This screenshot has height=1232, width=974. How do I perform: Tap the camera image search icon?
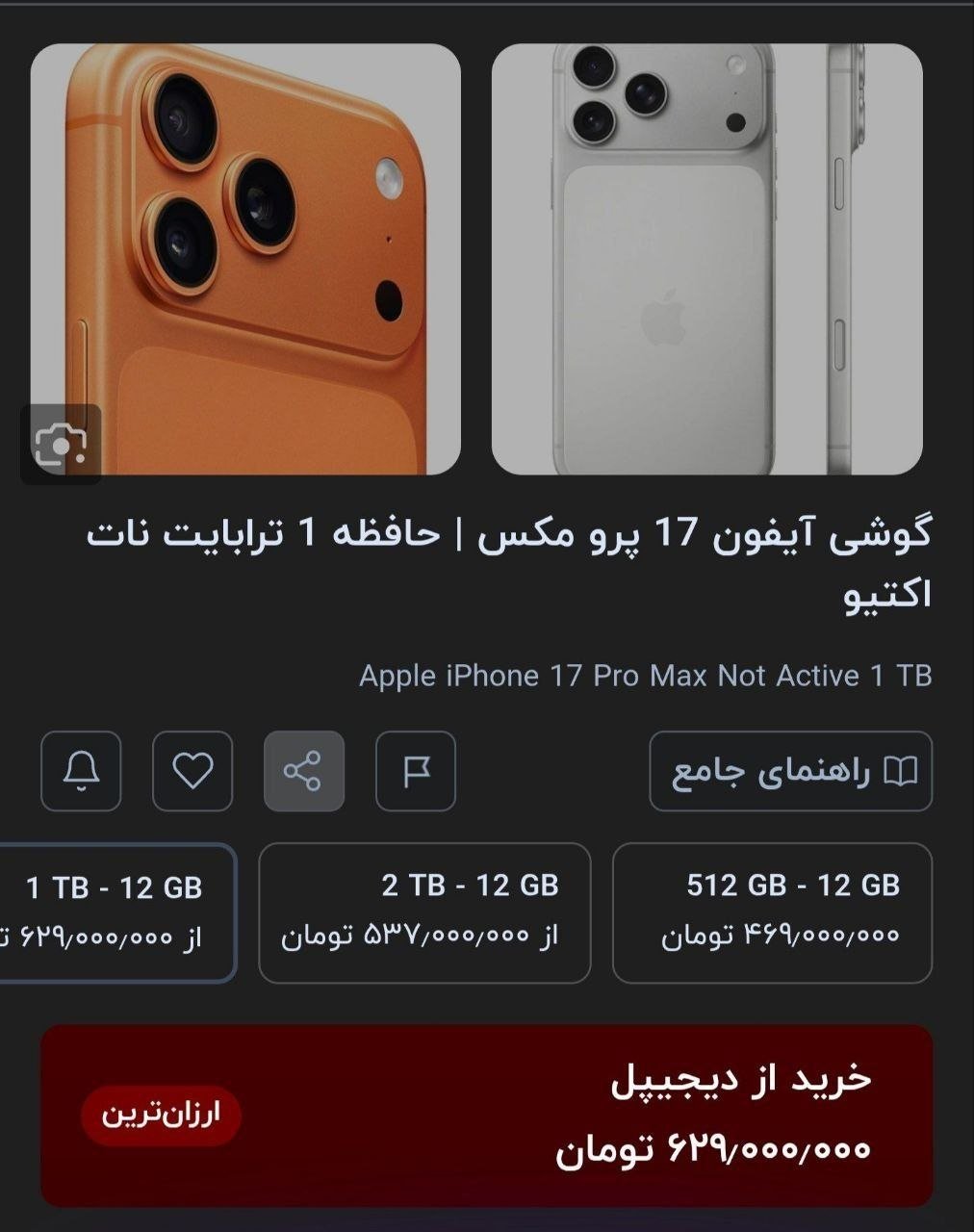coord(61,444)
